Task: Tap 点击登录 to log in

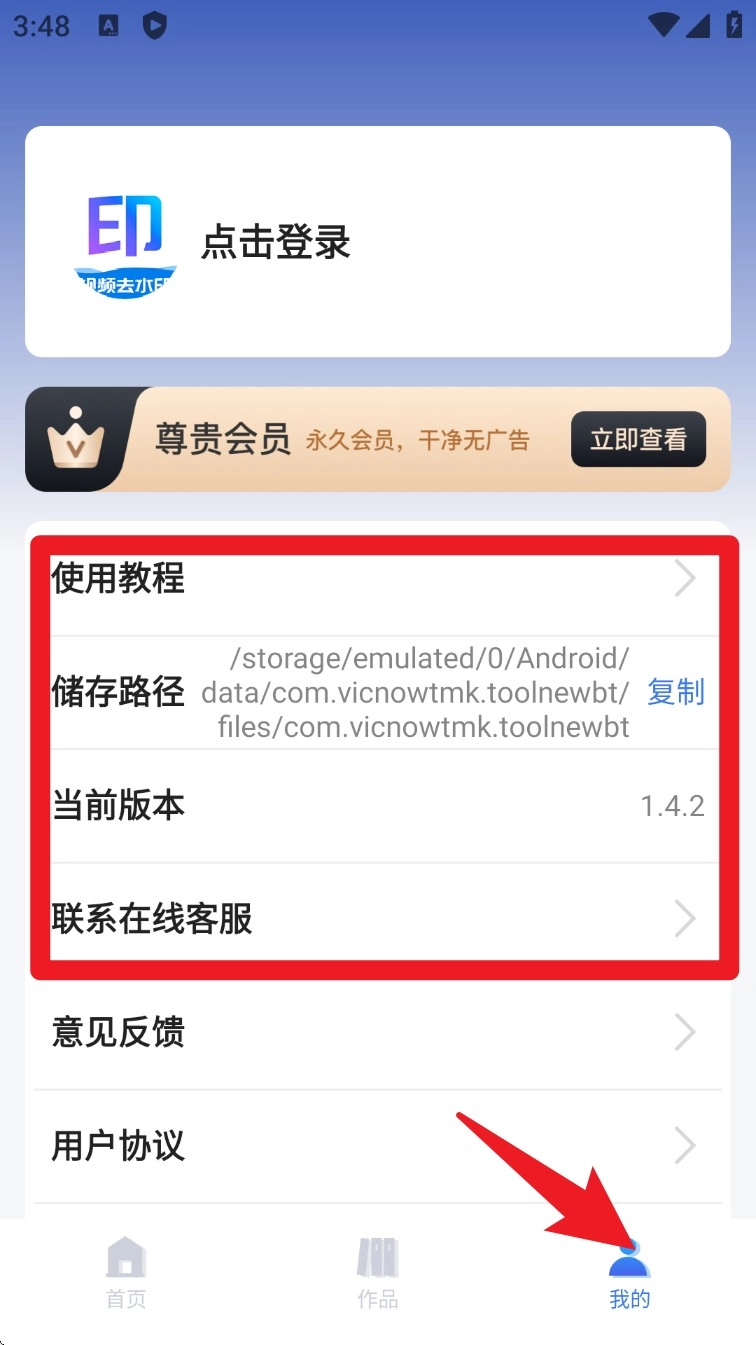Action: click(276, 243)
